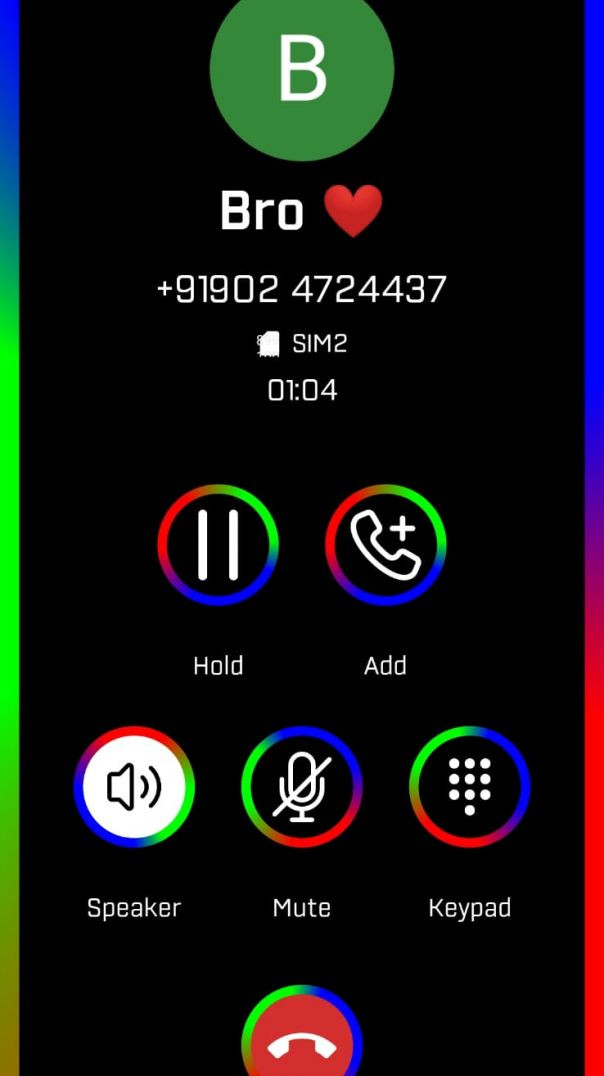Add another person to the call

point(386,545)
